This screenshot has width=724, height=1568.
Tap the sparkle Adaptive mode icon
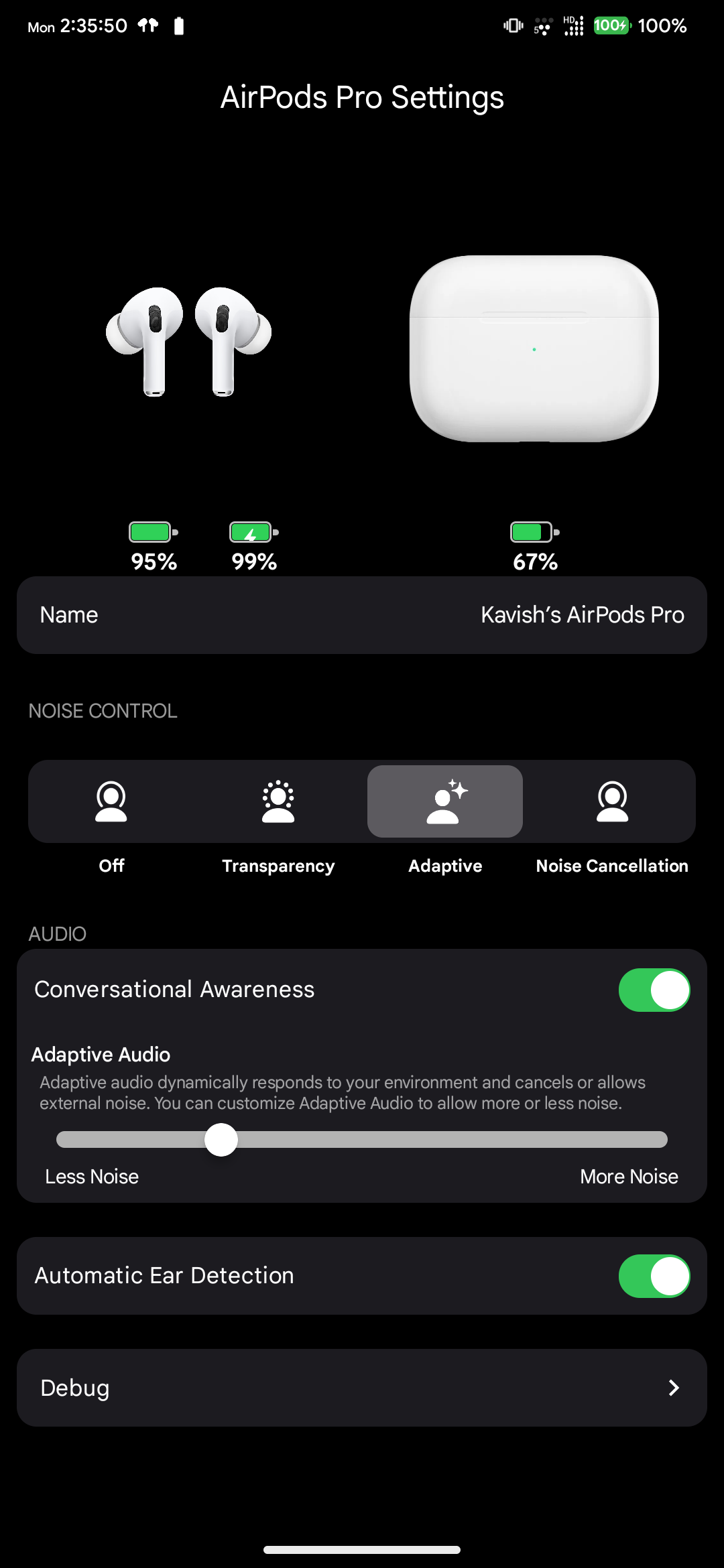pos(444,801)
